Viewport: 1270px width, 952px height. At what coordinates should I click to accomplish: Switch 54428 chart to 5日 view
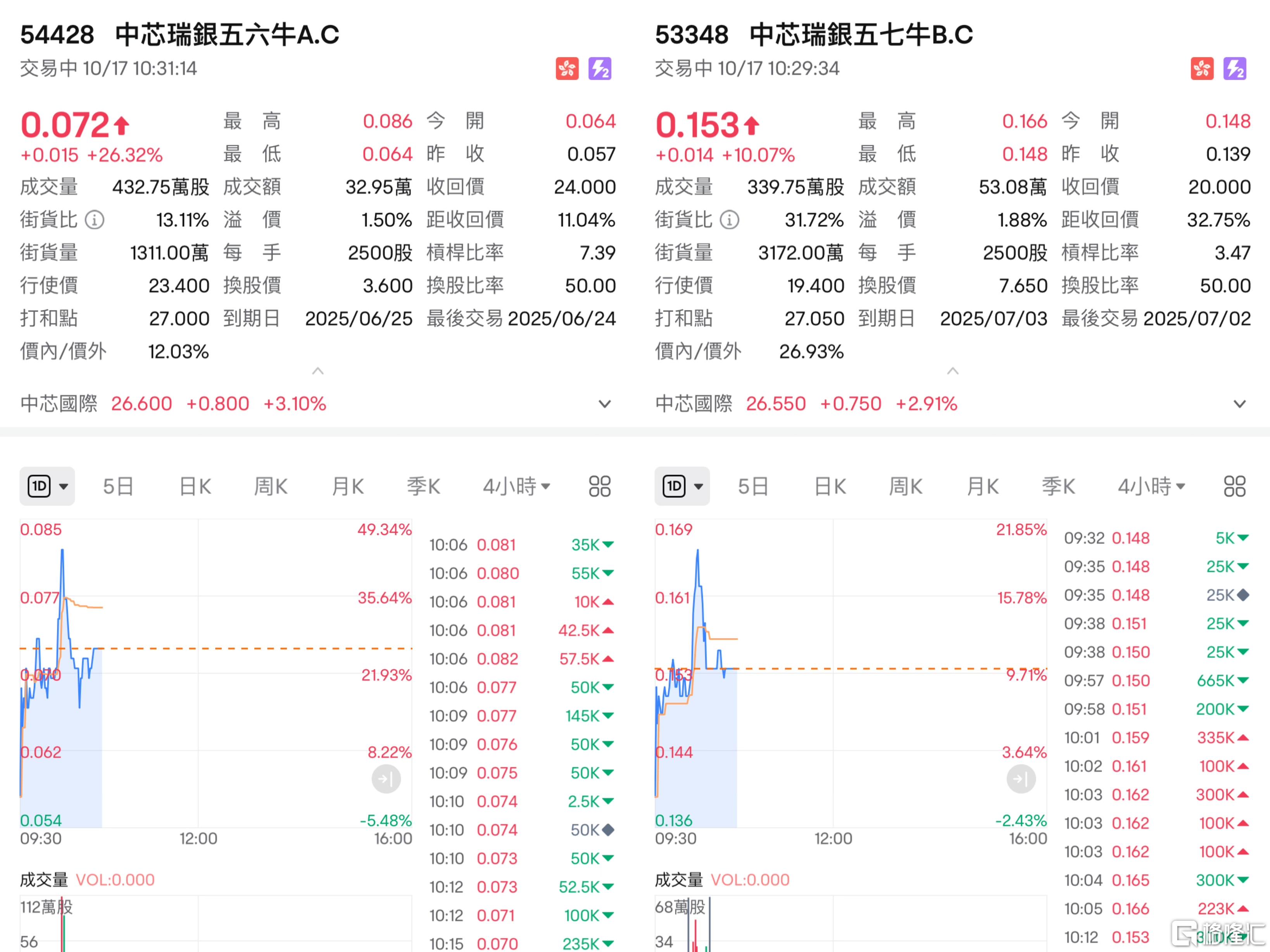click(118, 487)
